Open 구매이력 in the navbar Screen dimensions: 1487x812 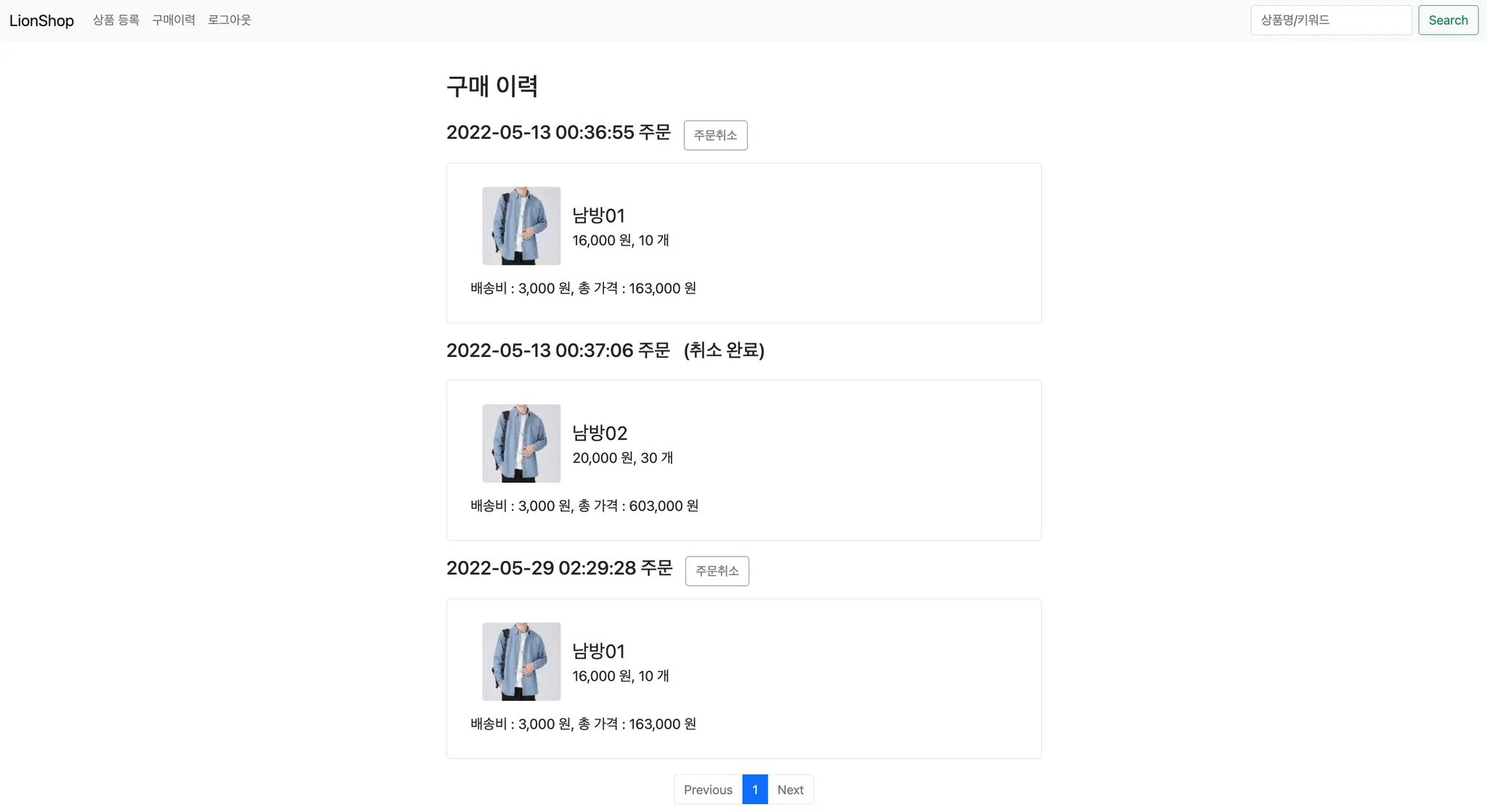174,20
